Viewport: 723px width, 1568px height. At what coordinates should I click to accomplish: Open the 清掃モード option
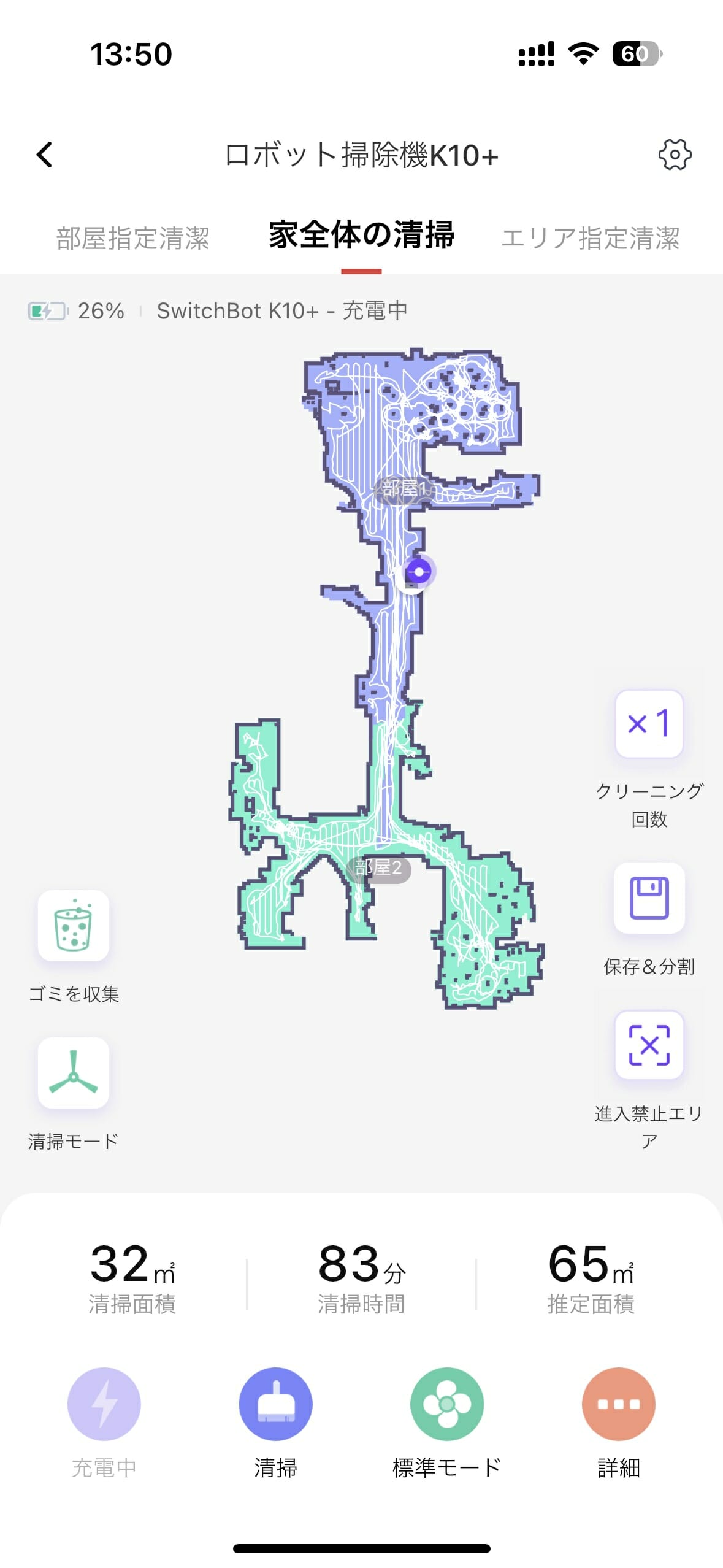74,1072
